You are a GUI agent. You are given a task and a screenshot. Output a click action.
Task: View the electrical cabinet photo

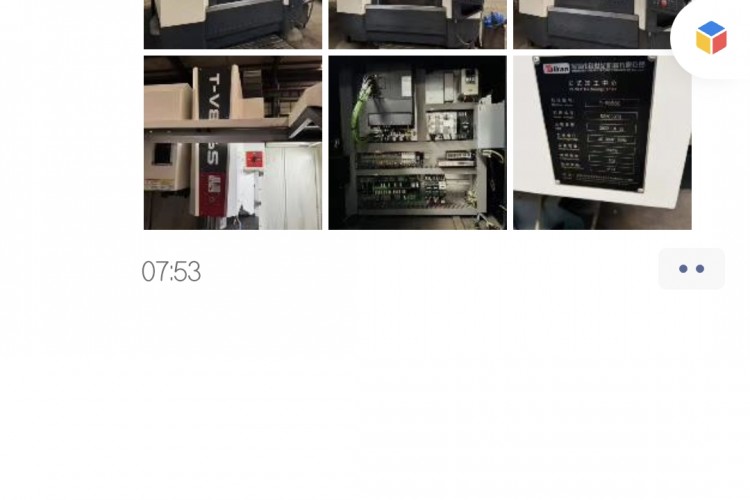click(x=417, y=142)
